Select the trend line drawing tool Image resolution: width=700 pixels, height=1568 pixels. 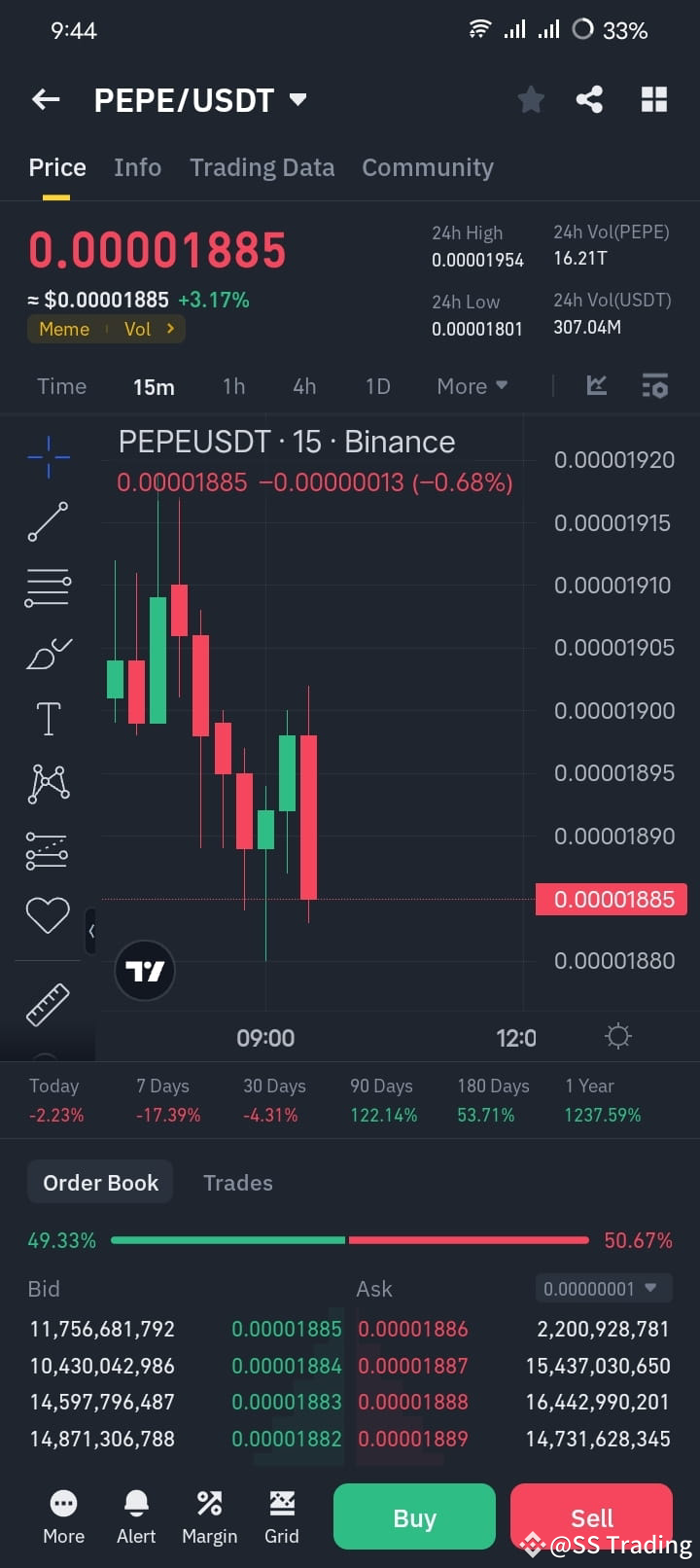pos(48,522)
